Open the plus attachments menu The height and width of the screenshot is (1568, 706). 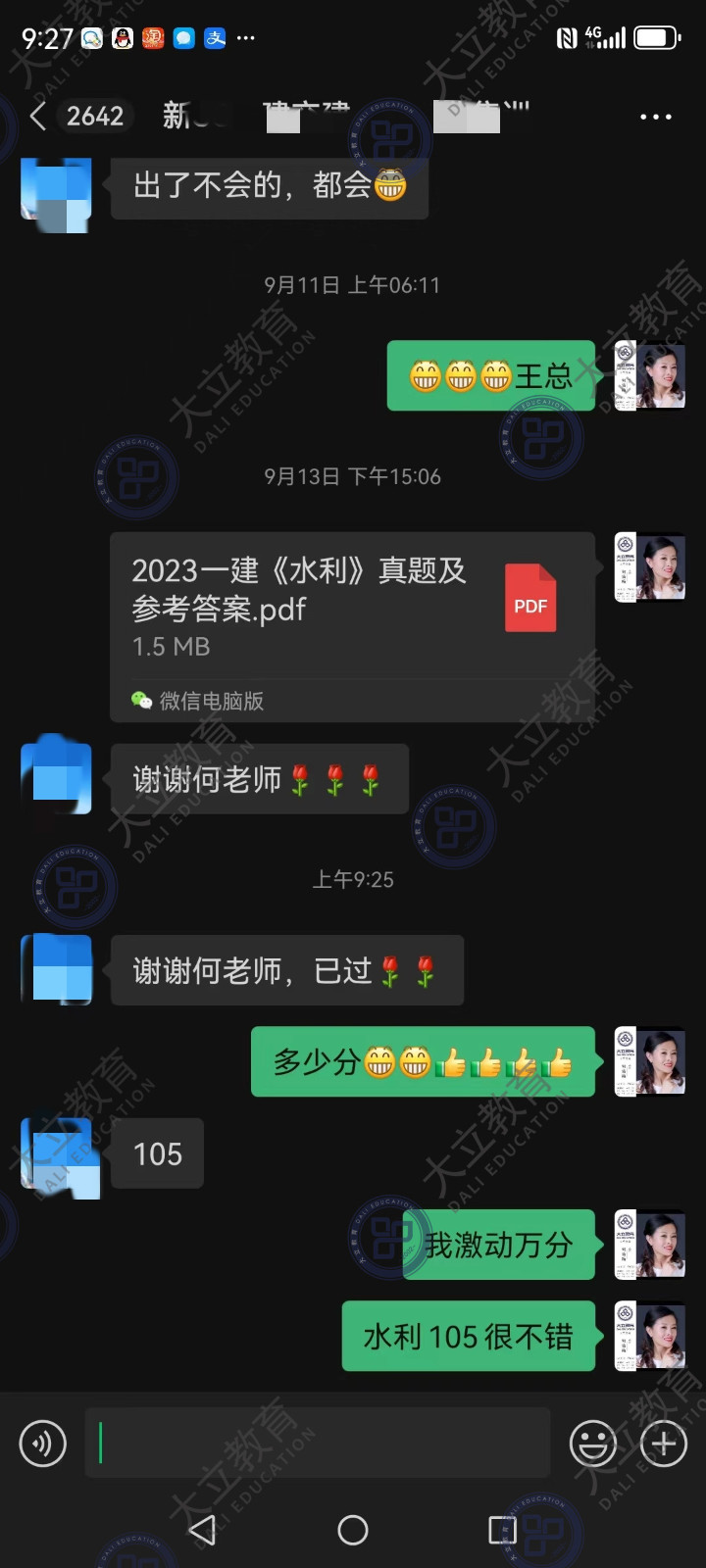(664, 1443)
